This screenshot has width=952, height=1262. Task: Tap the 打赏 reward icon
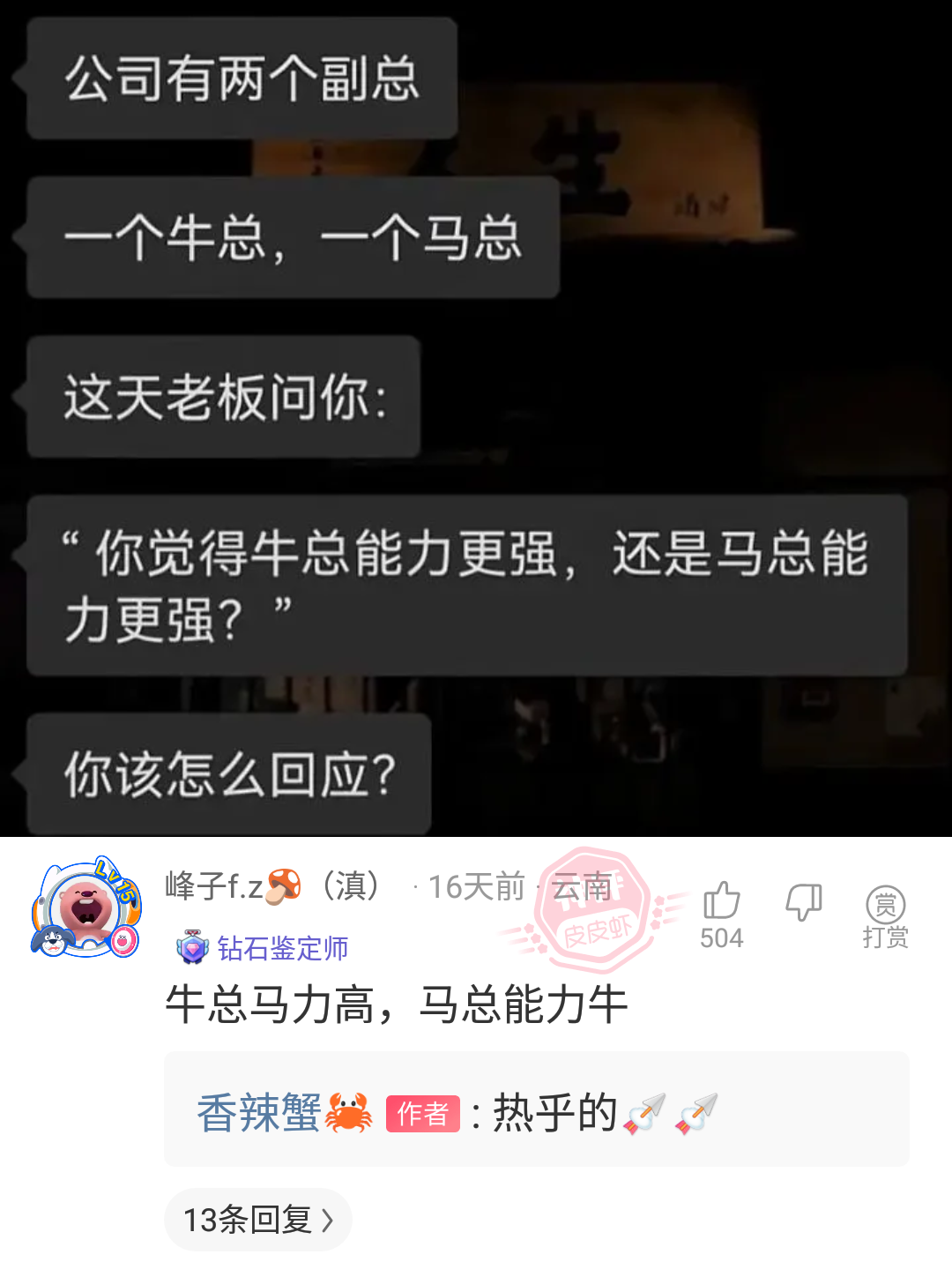885,915
